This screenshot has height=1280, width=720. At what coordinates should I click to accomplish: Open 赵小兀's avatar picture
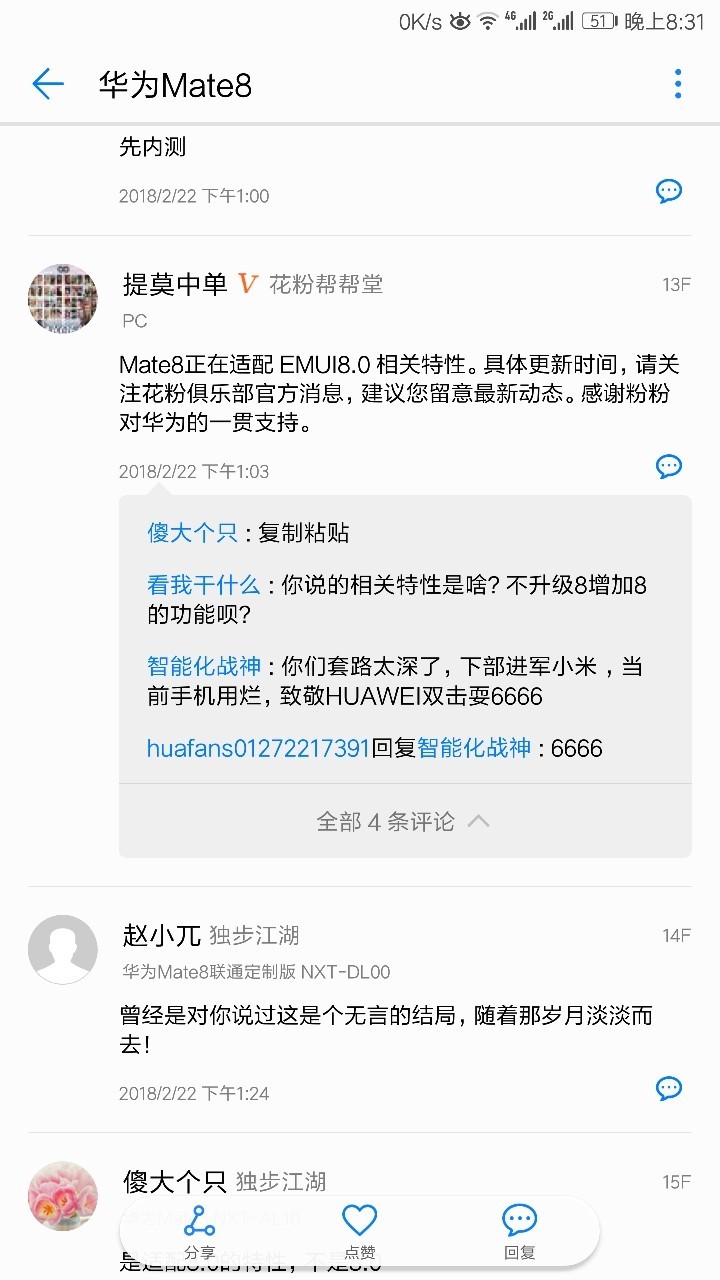[x=62, y=949]
